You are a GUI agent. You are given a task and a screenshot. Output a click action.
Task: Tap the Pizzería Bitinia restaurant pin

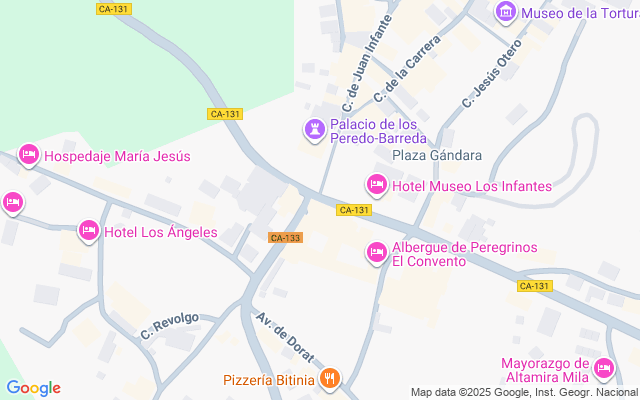pyautogui.click(x=331, y=379)
